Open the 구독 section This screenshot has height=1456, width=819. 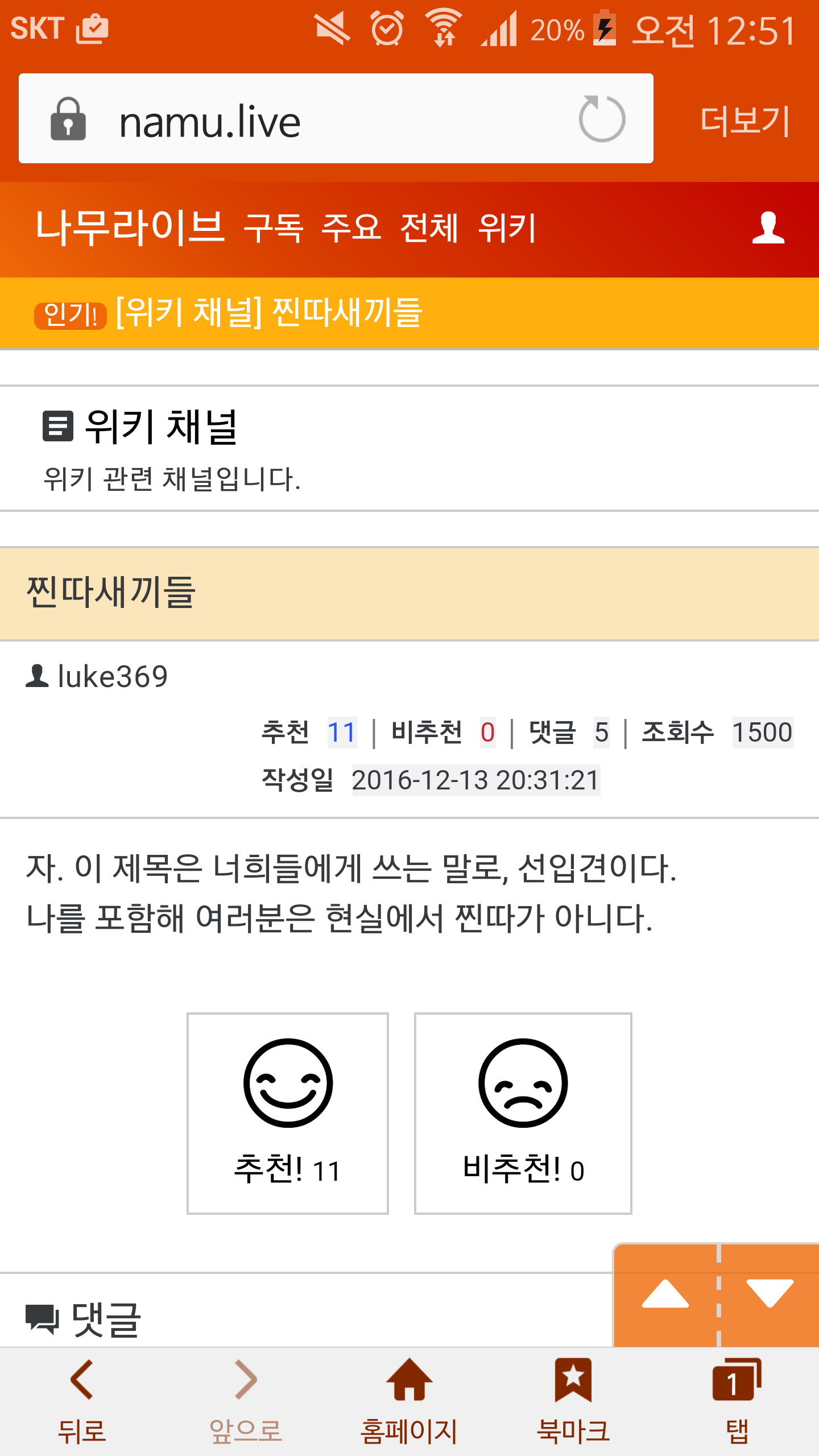[274, 228]
